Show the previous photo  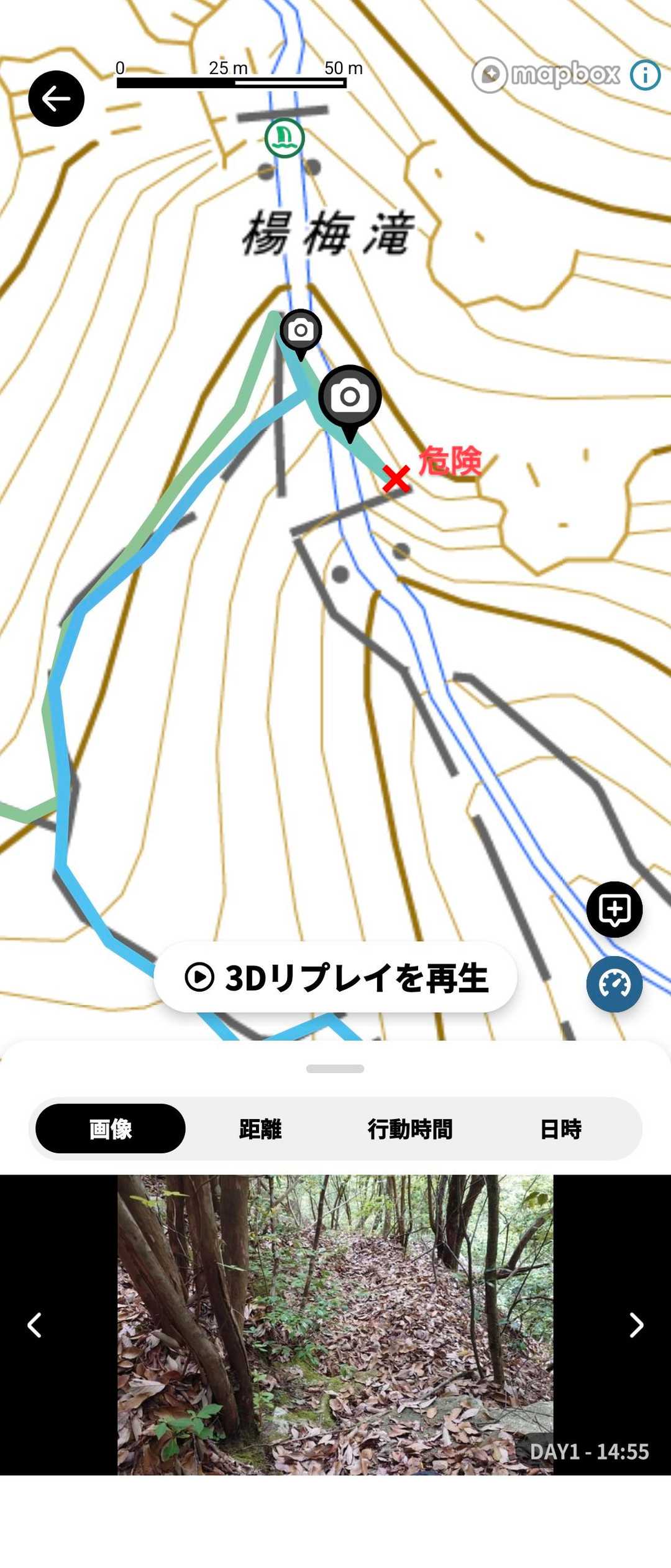35,1325
